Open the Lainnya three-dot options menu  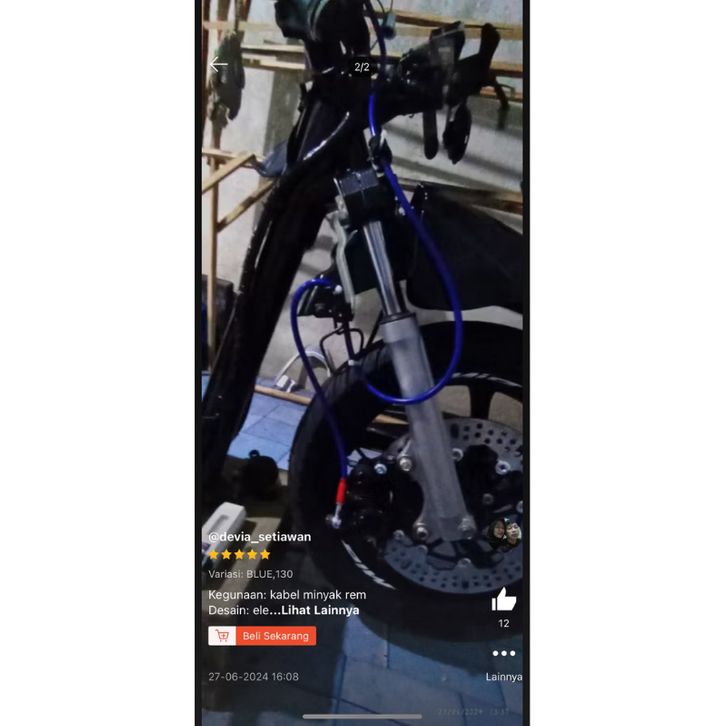pos(504,654)
